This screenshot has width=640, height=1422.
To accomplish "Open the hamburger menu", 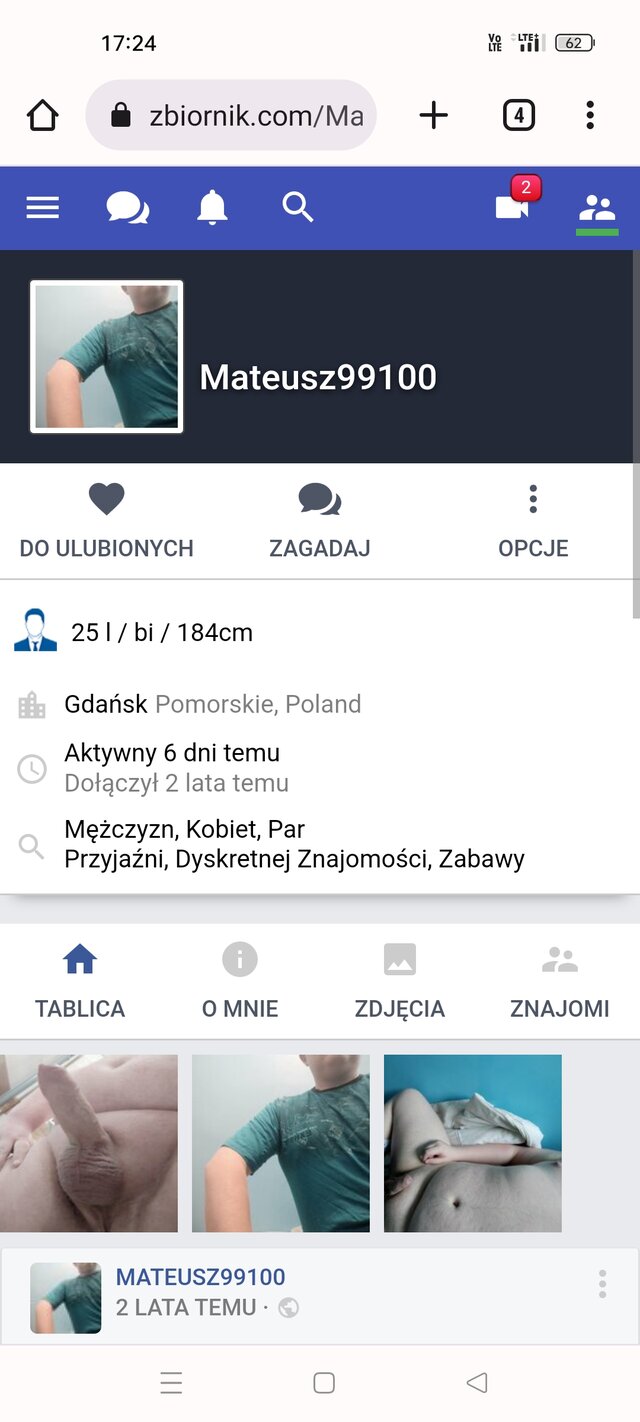I will tap(43, 208).
